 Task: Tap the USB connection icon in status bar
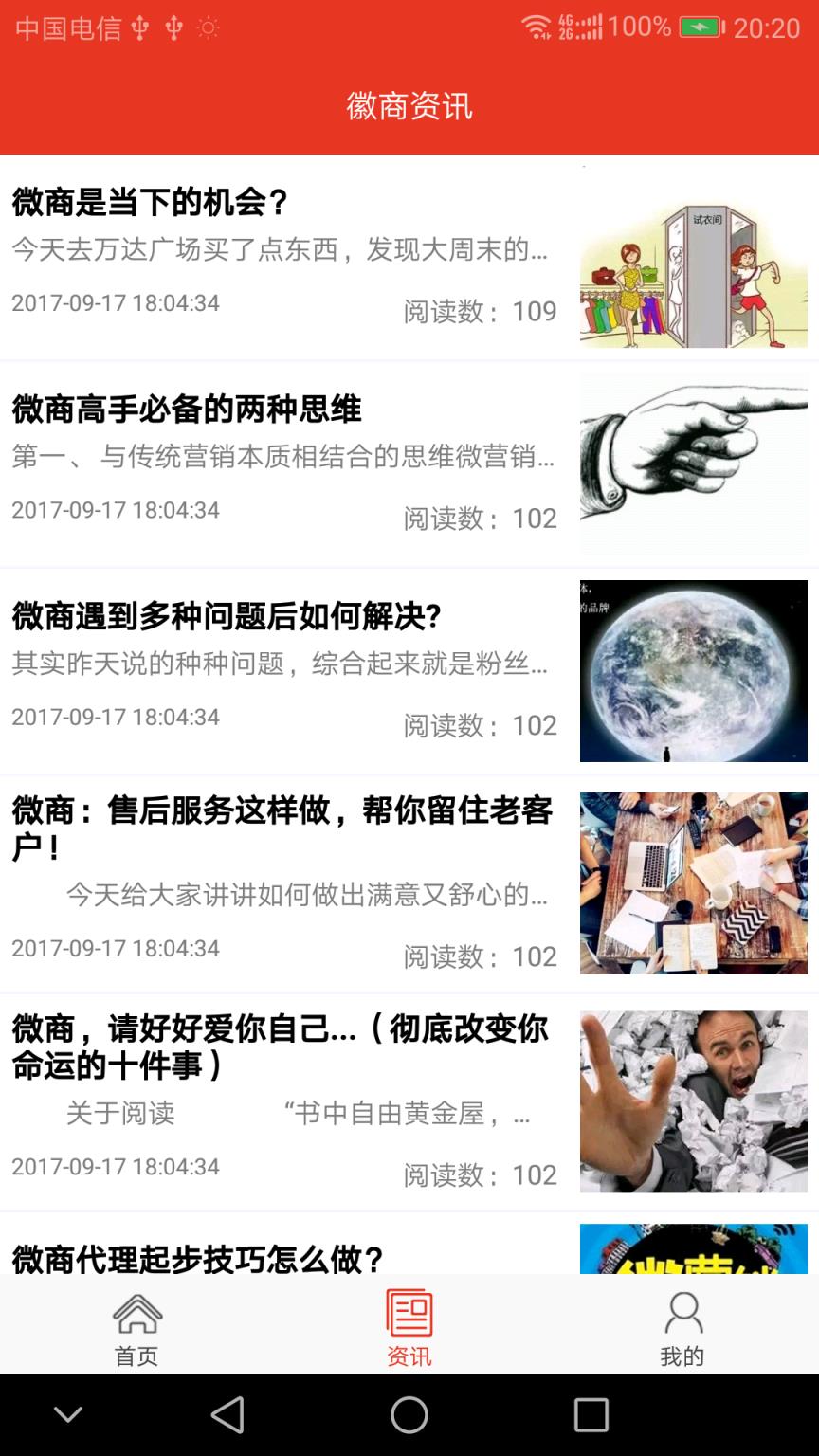pyautogui.click(x=138, y=27)
